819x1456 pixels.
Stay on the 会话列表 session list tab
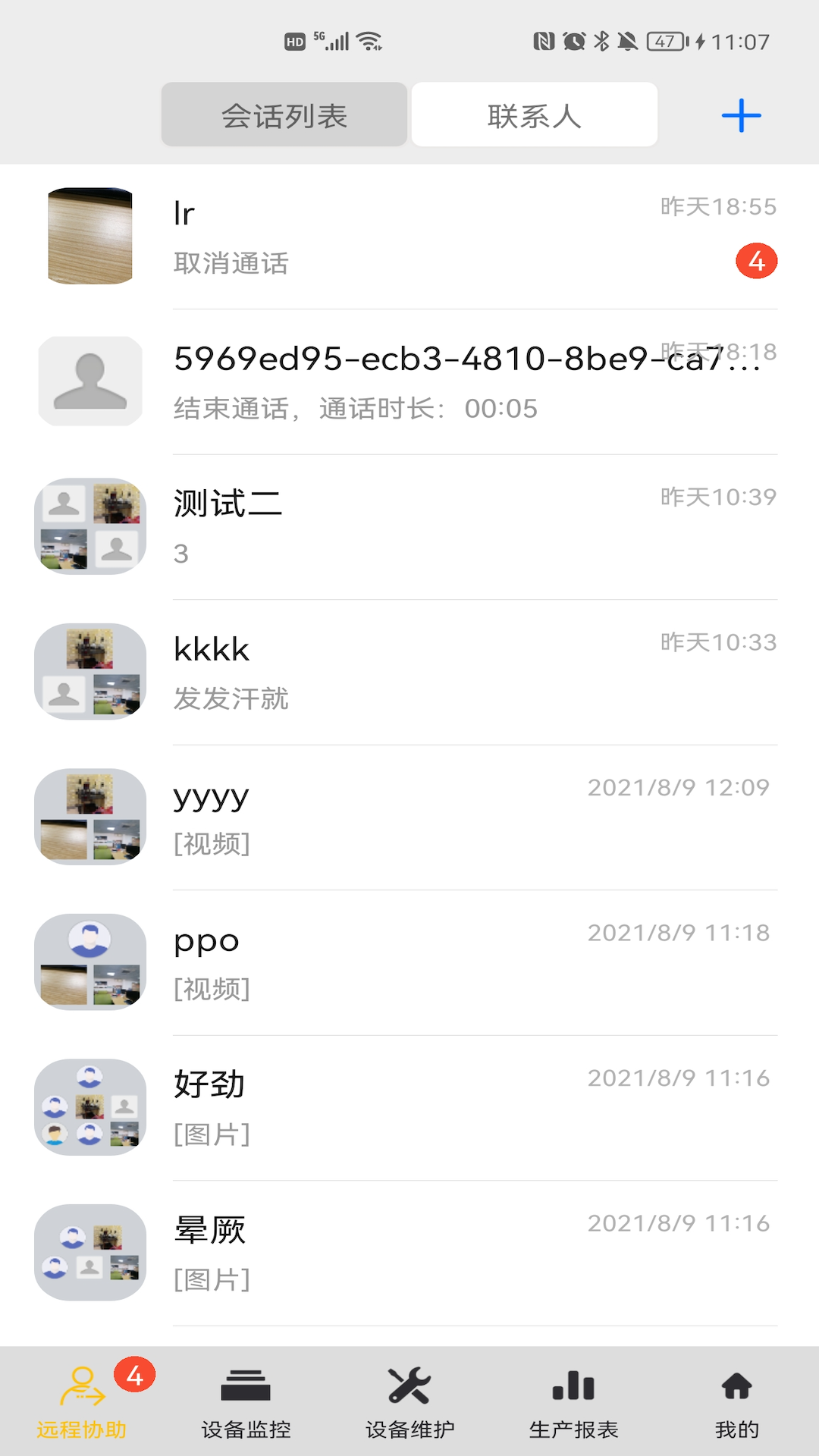284,115
